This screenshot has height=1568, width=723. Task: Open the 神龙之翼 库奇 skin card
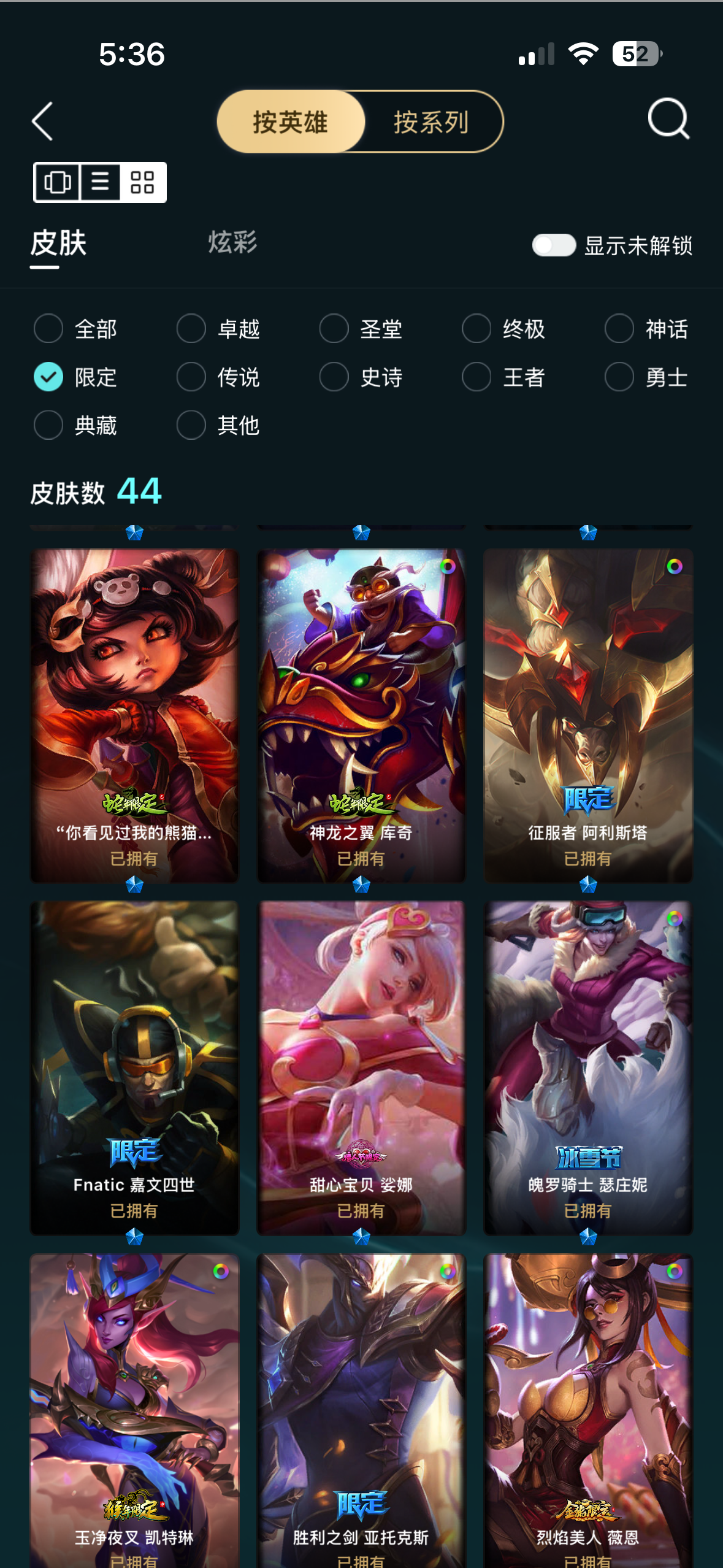361,715
